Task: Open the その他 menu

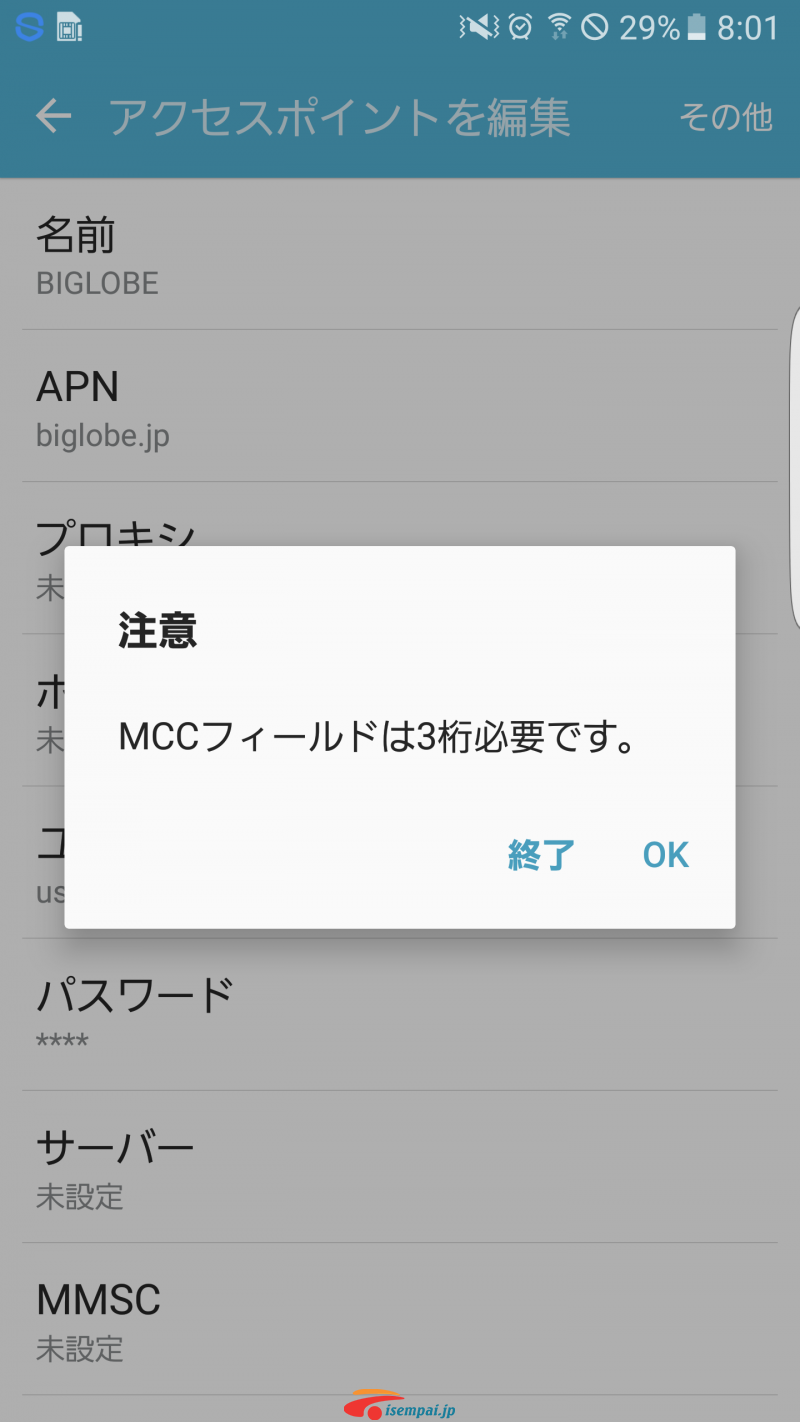Action: pyautogui.click(x=726, y=117)
